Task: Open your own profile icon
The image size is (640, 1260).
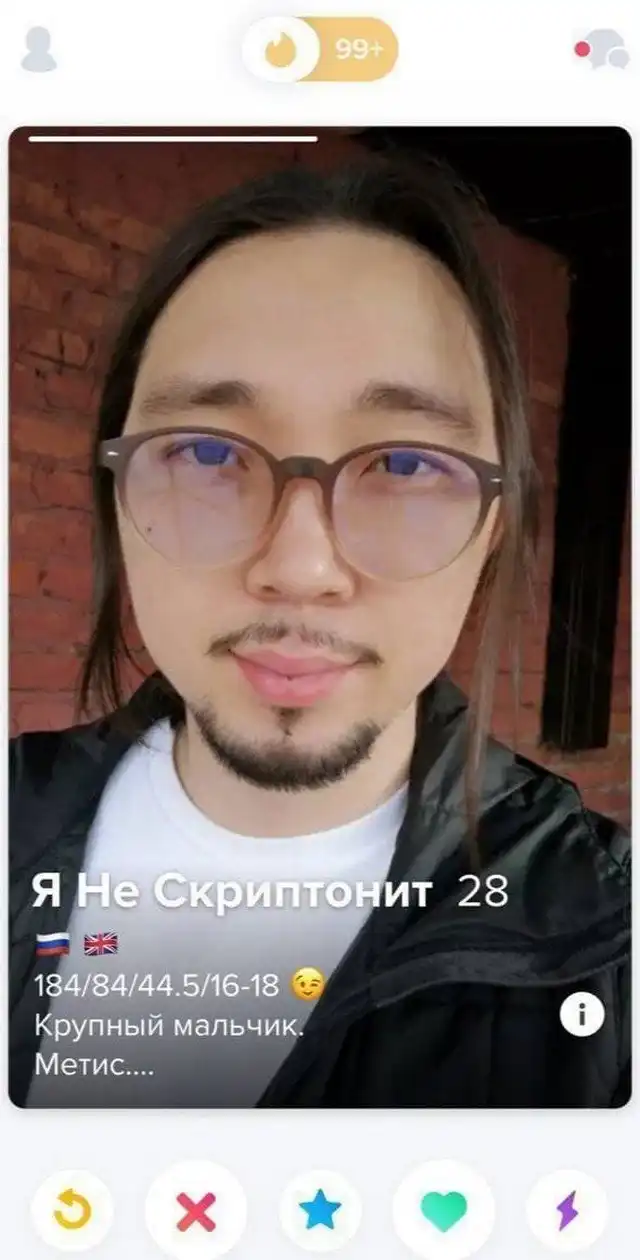Action: click(39, 49)
